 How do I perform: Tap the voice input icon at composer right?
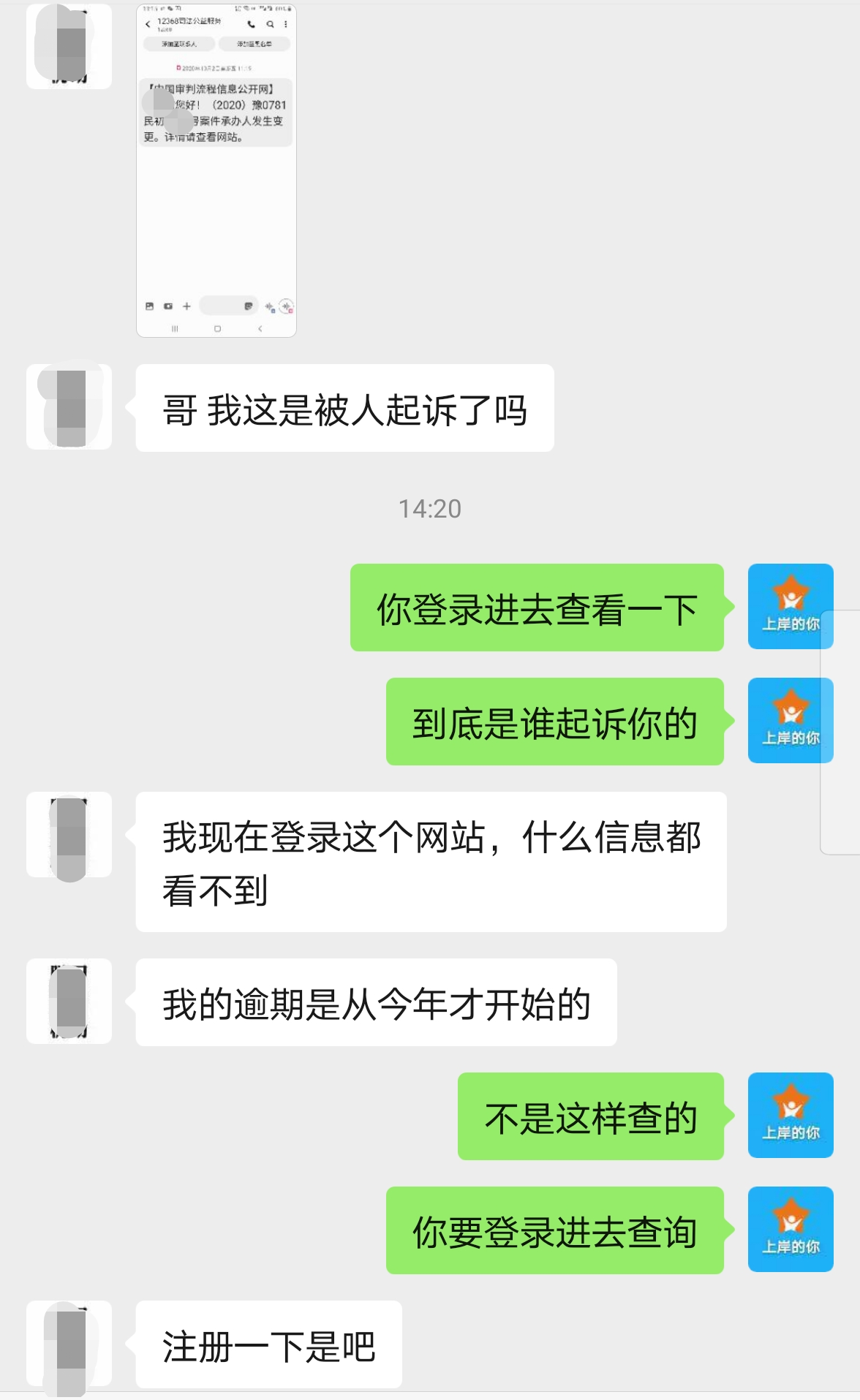(268, 306)
